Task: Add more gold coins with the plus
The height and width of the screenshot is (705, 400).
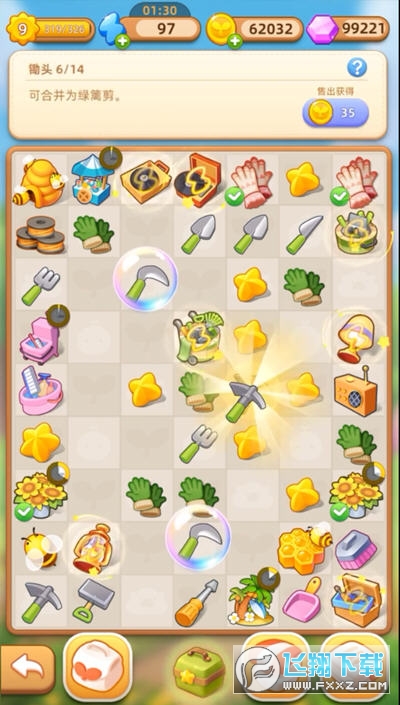Action: tap(235, 41)
